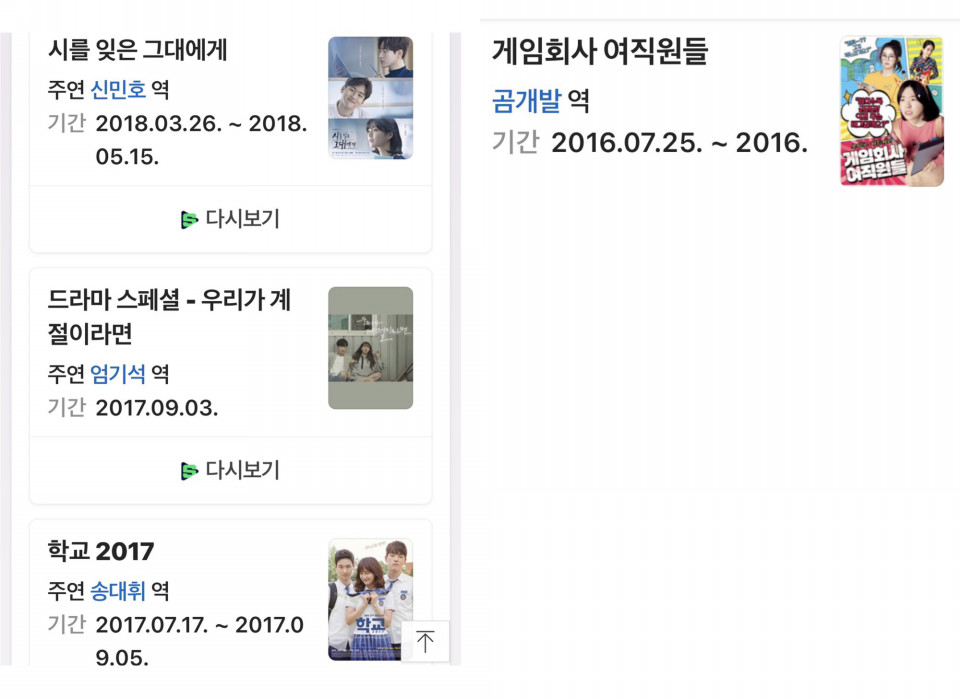This screenshot has height=698, width=960.
Task: Open the 곰개발 character link
Action: [x=526, y=101]
